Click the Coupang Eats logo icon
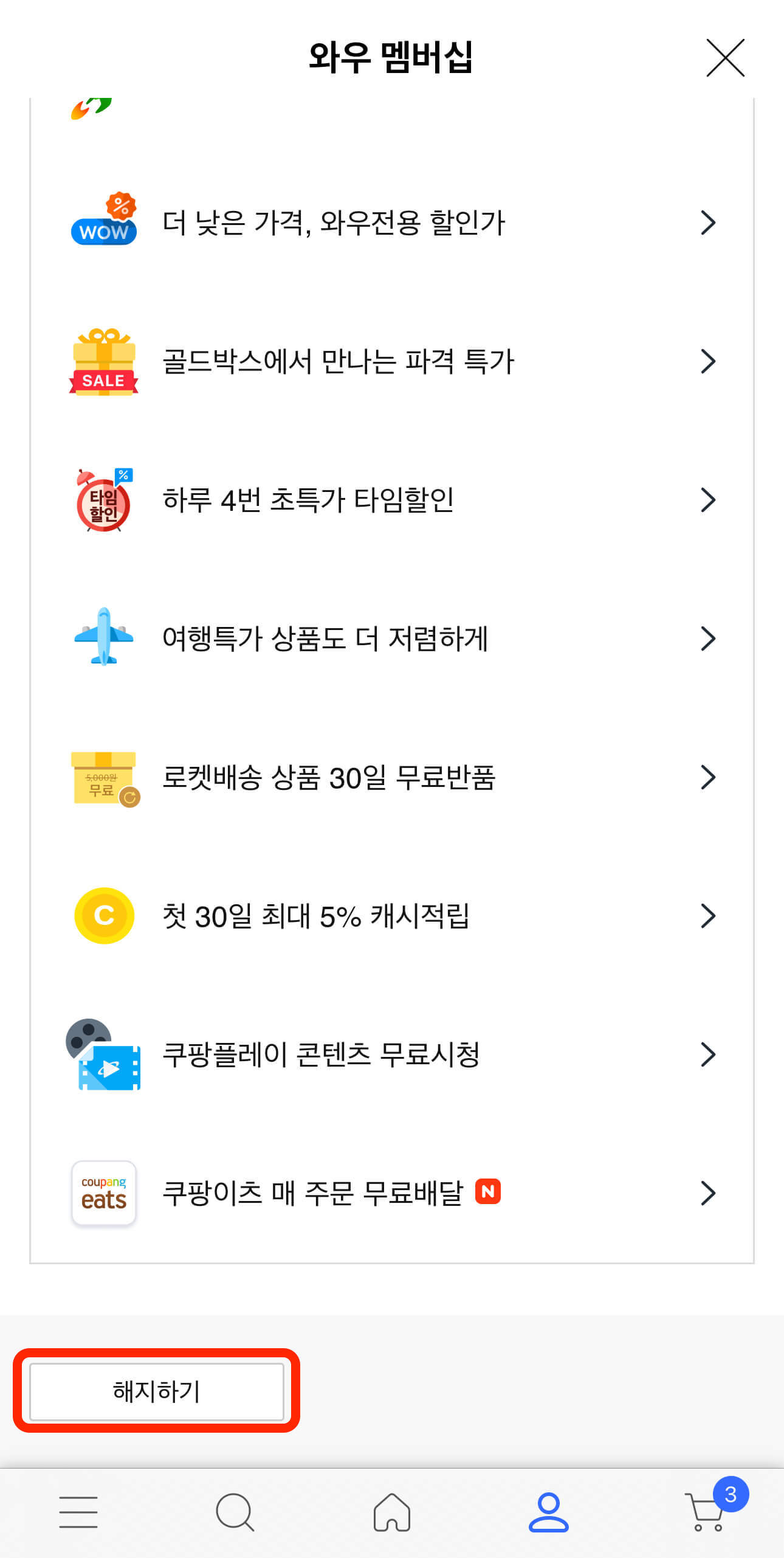Screen dimensions: 784x1558 103,1193
